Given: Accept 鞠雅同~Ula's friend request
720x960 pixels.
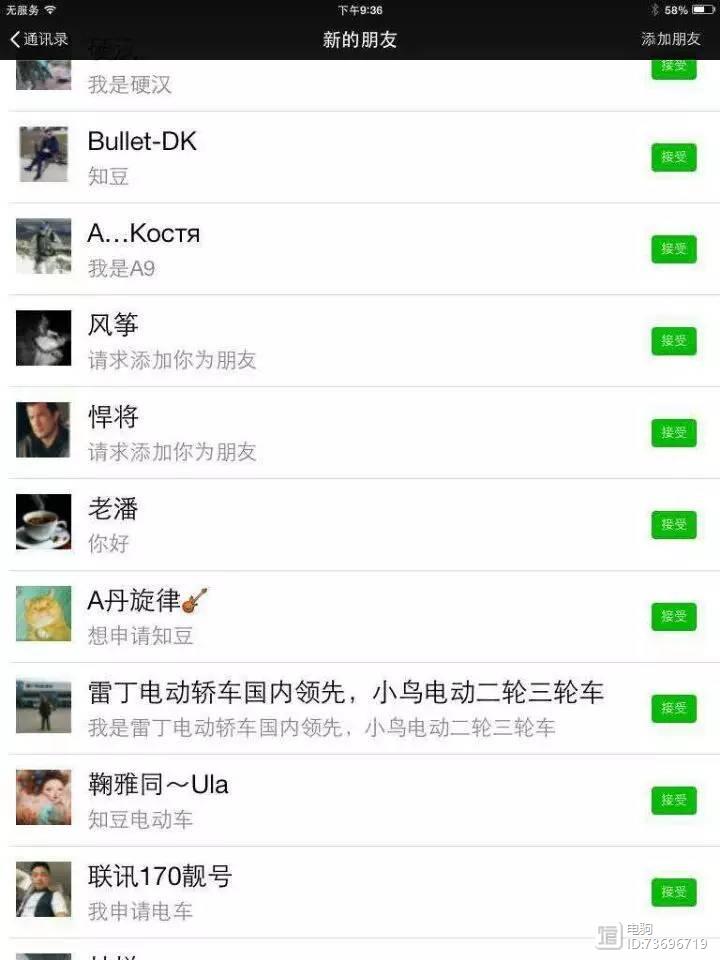Looking at the screenshot, I should coord(673,800).
